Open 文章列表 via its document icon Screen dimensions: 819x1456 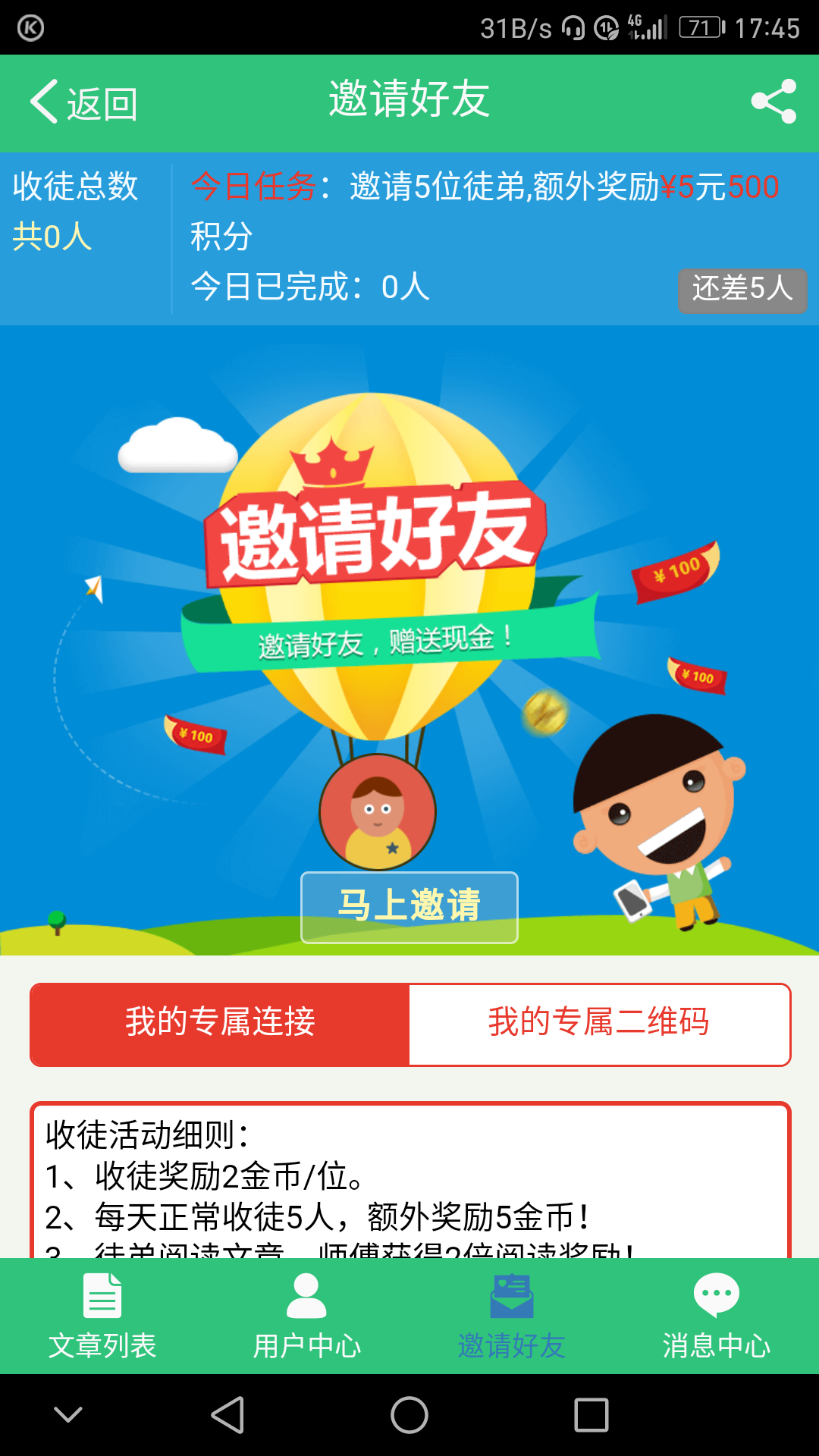(102, 1297)
